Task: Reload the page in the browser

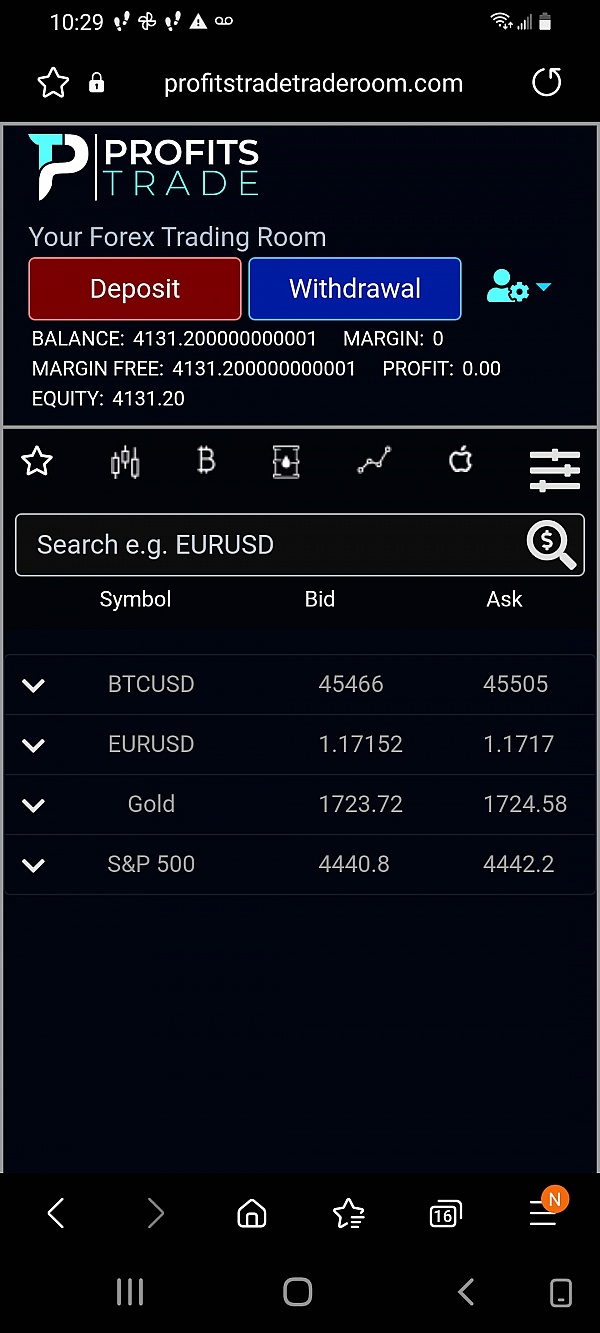Action: click(x=547, y=83)
